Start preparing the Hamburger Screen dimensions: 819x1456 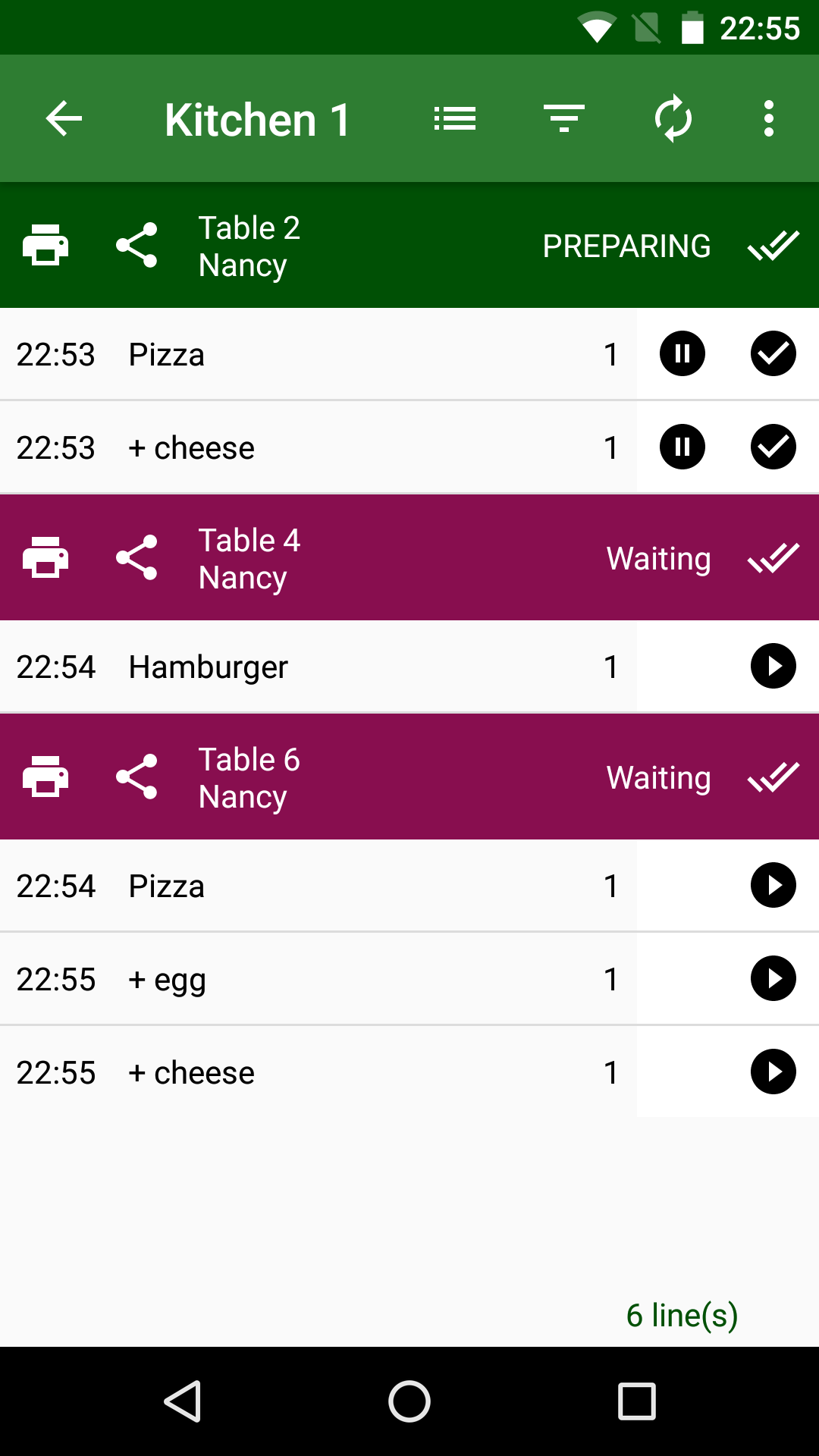coord(773,667)
